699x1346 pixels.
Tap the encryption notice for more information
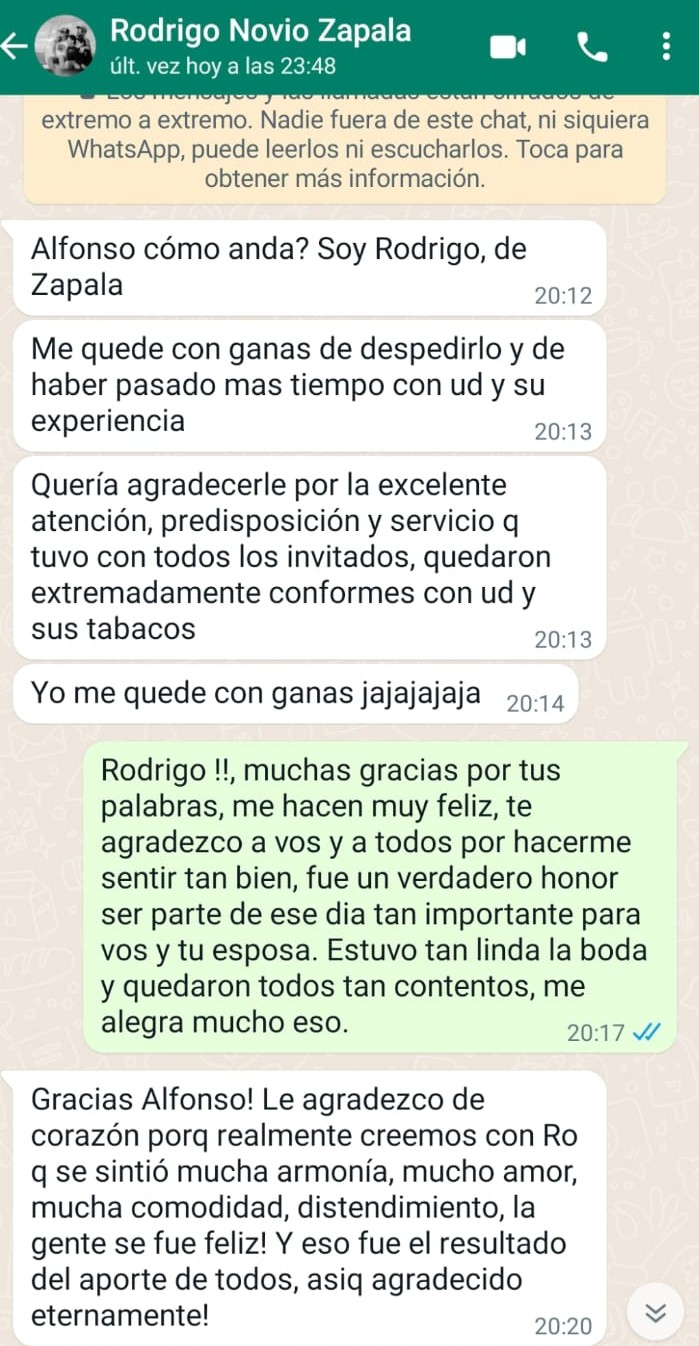pos(344,149)
